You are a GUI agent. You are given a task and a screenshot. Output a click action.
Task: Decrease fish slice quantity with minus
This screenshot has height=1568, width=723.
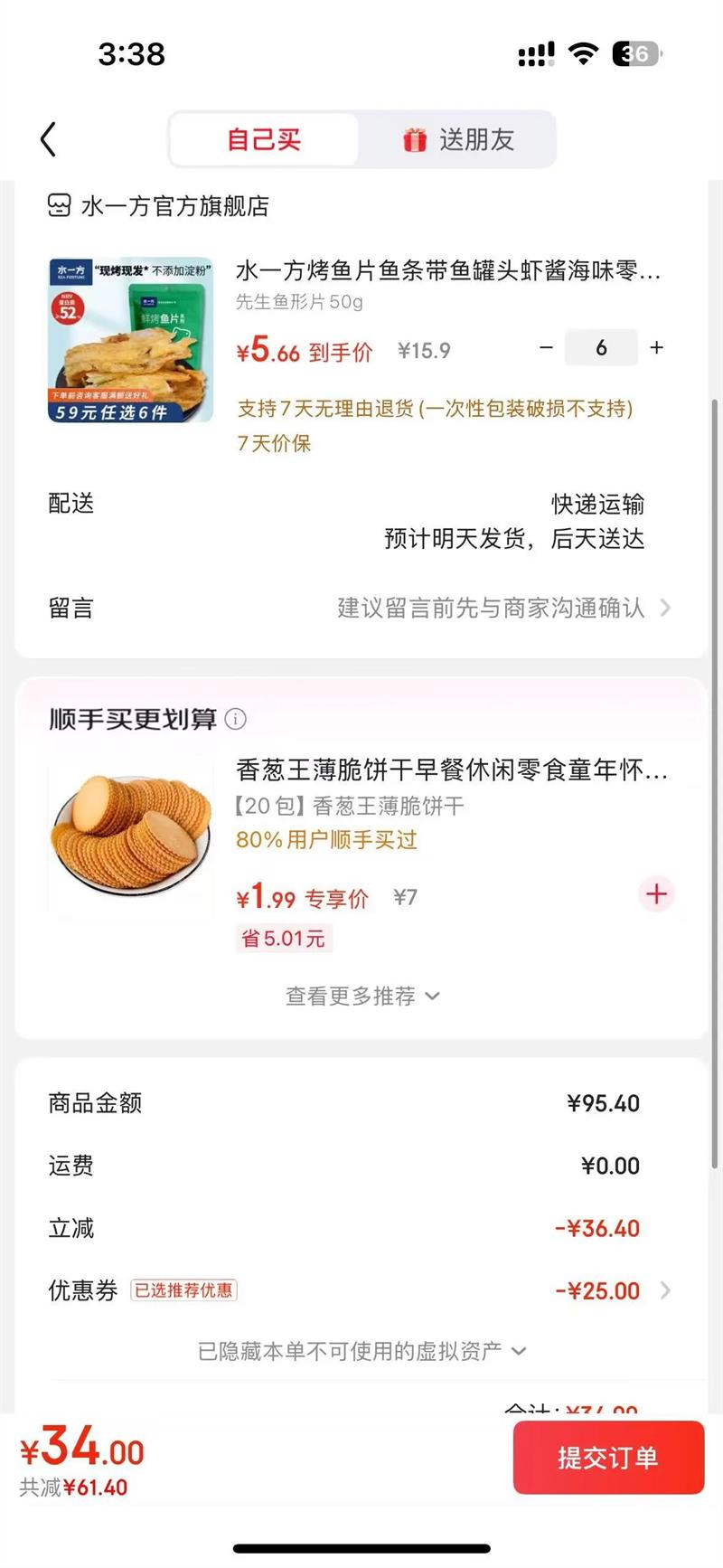click(x=546, y=347)
